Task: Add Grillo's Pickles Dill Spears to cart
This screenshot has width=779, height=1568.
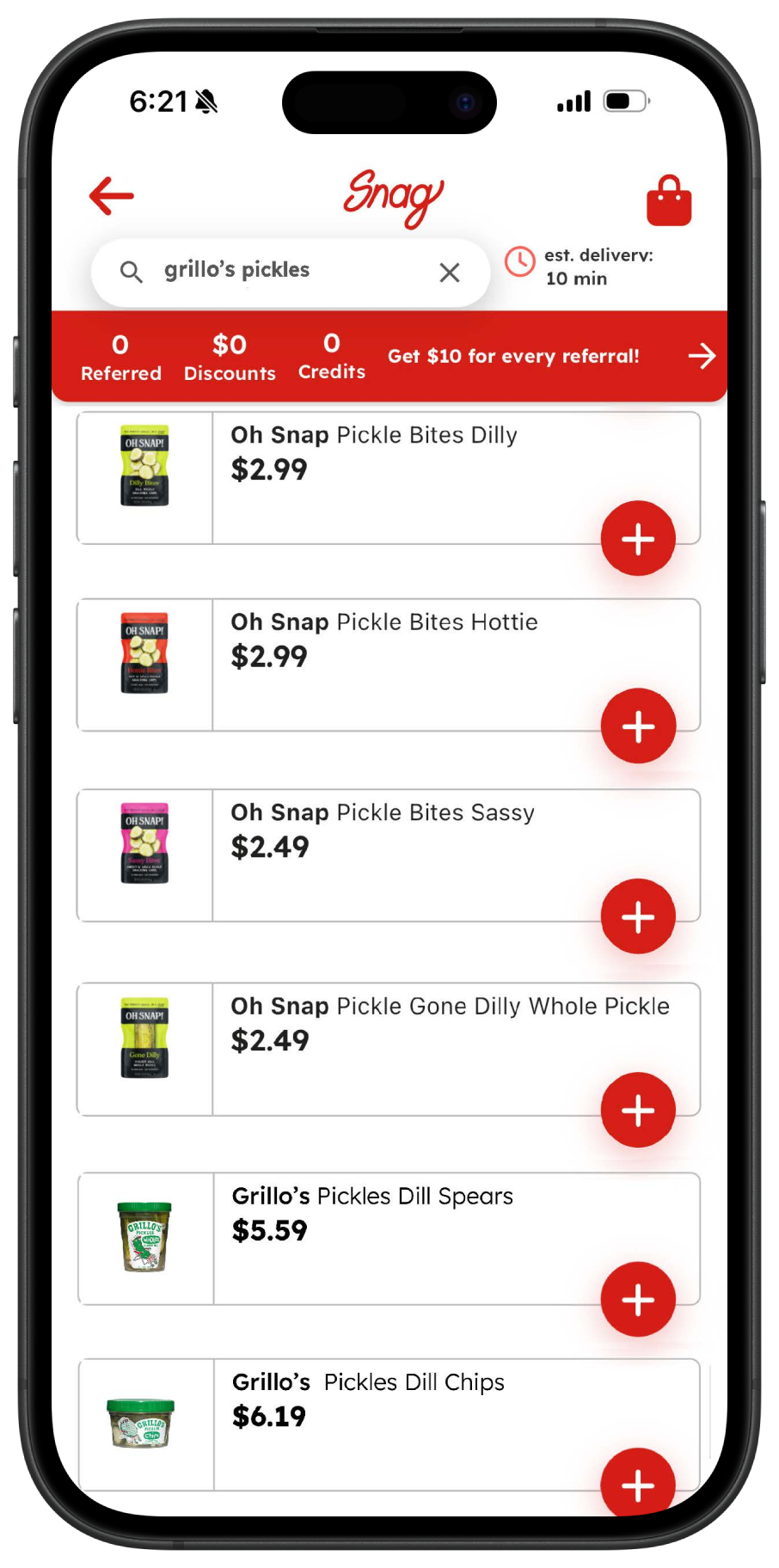Action: click(638, 1301)
